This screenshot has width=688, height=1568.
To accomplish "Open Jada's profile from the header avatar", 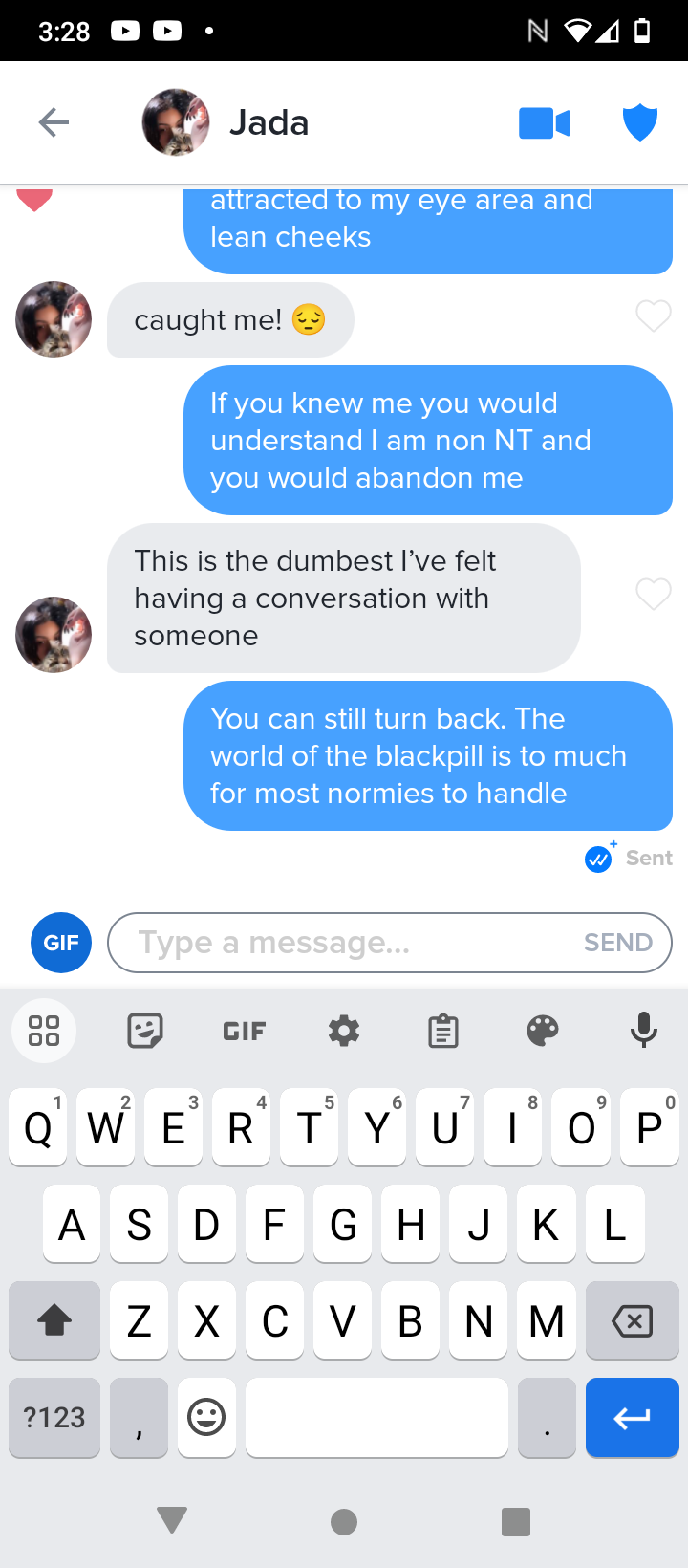I will pyautogui.click(x=176, y=122).
